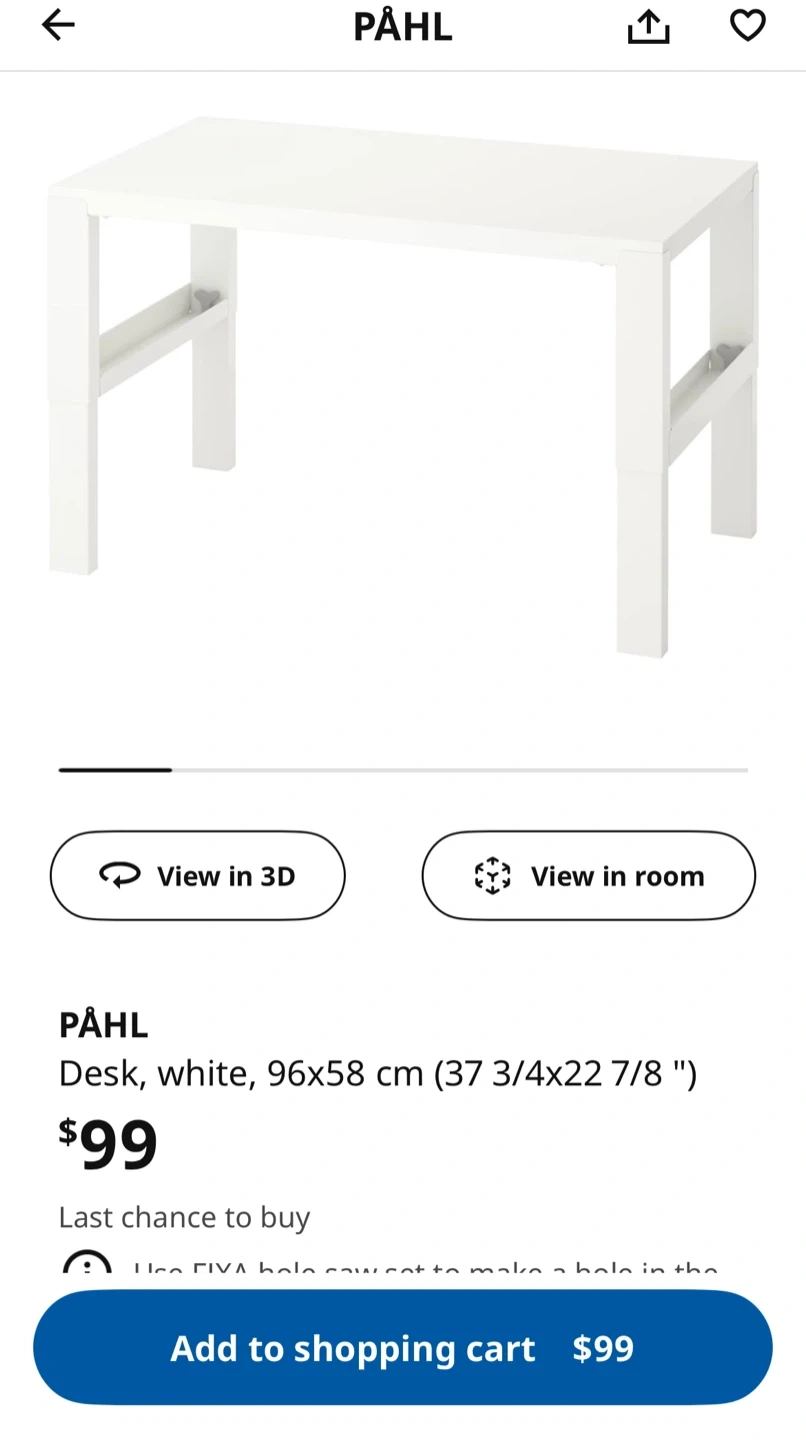Launch View in room mode

tap(588, 876)
